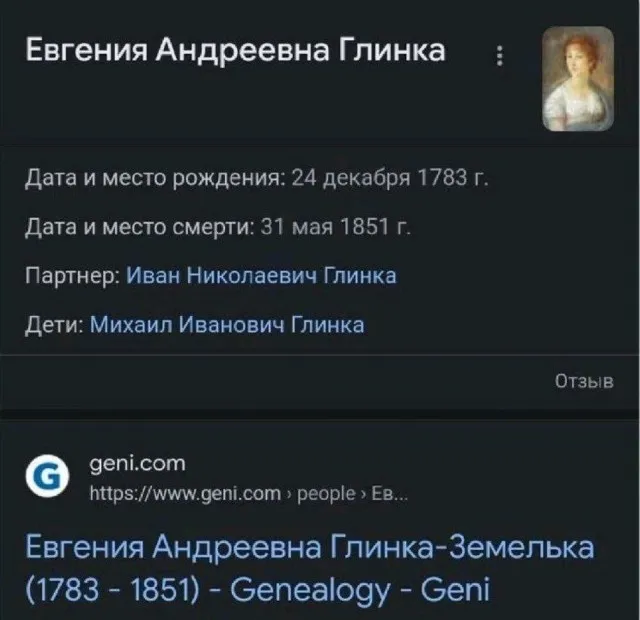Open the Иван Николаевич Глинка link

(263, 275)
